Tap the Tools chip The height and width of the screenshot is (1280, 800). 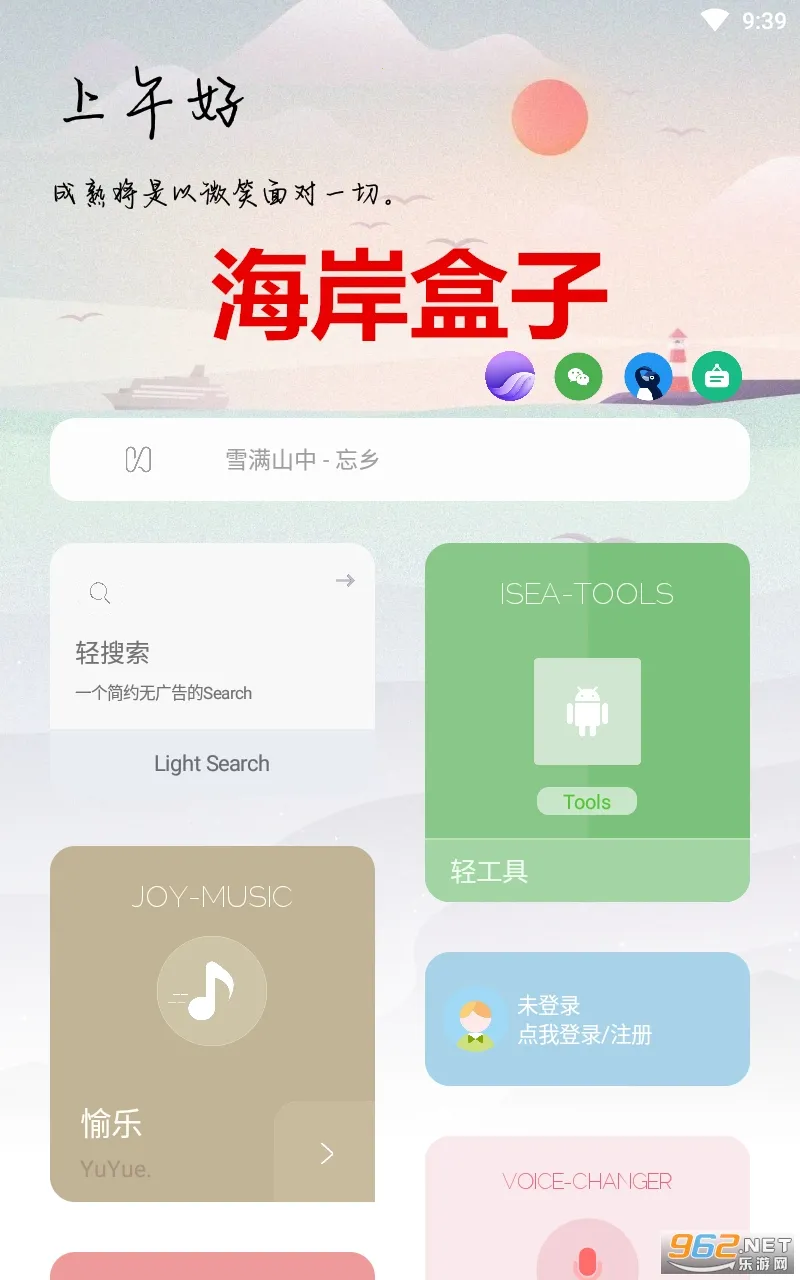[587, 802]
